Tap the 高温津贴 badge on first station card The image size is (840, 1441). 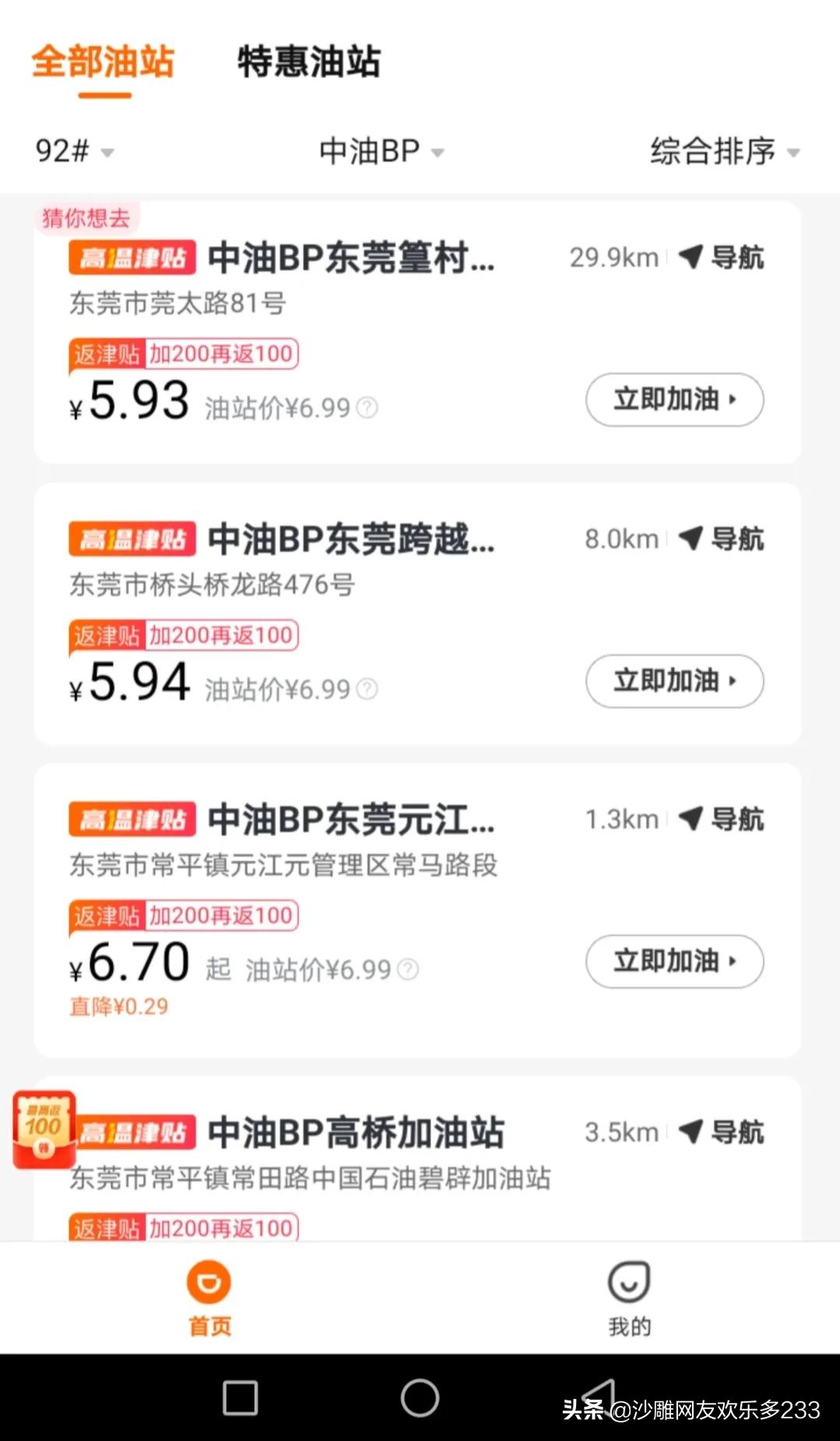click(134, 258)
